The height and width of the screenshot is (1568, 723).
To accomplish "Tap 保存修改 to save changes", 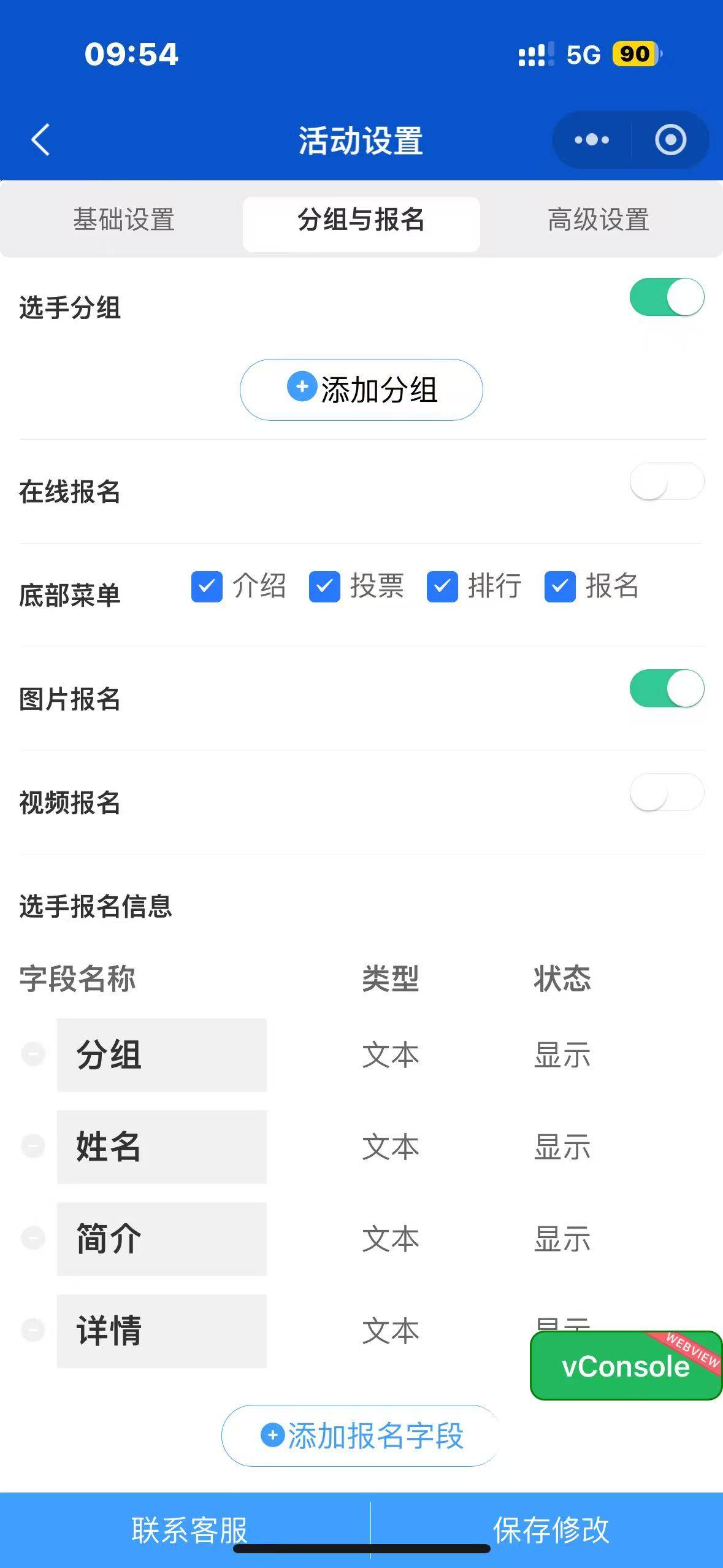I will point(550,1529).
